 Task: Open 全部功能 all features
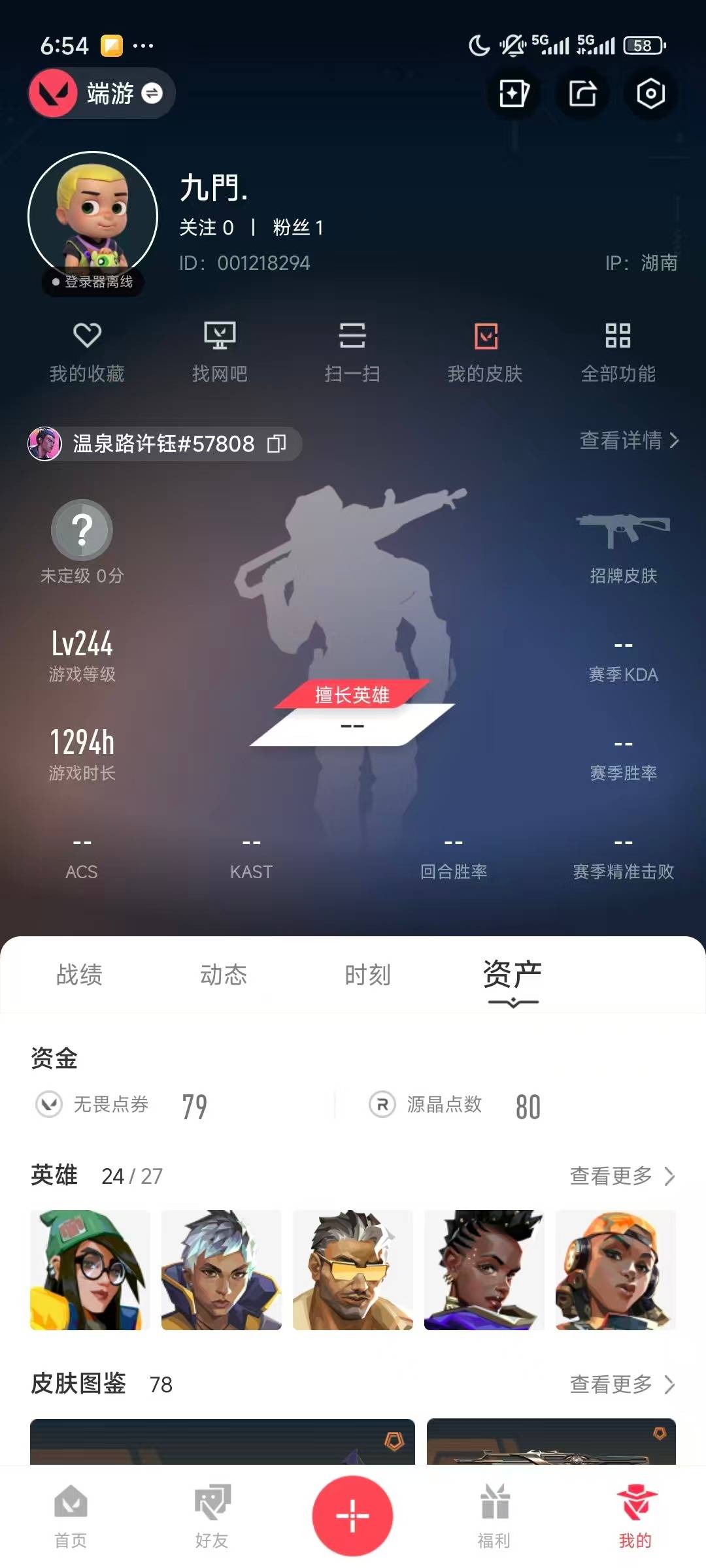[618, 353]
